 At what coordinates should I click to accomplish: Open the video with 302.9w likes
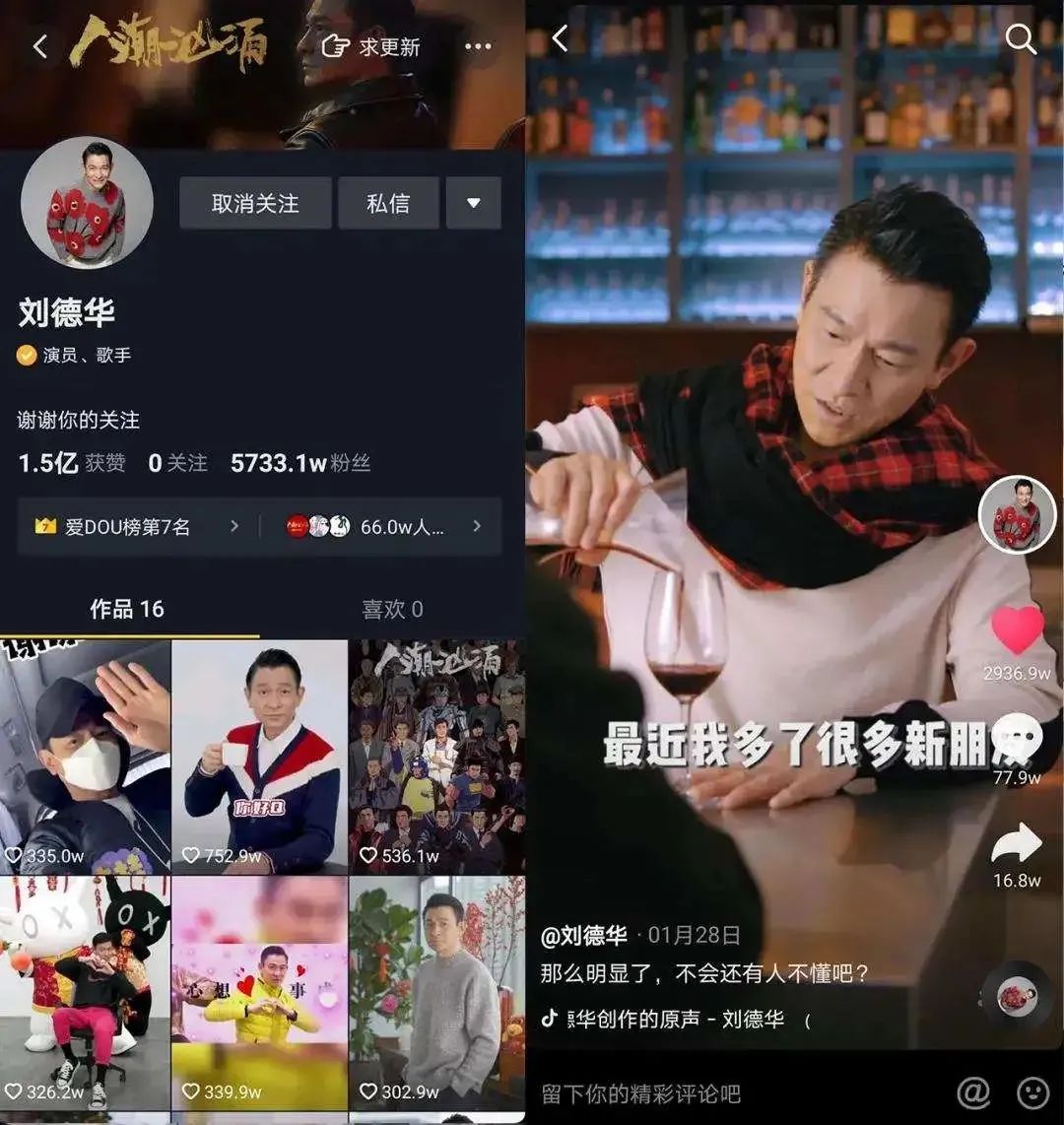point(436,993)
